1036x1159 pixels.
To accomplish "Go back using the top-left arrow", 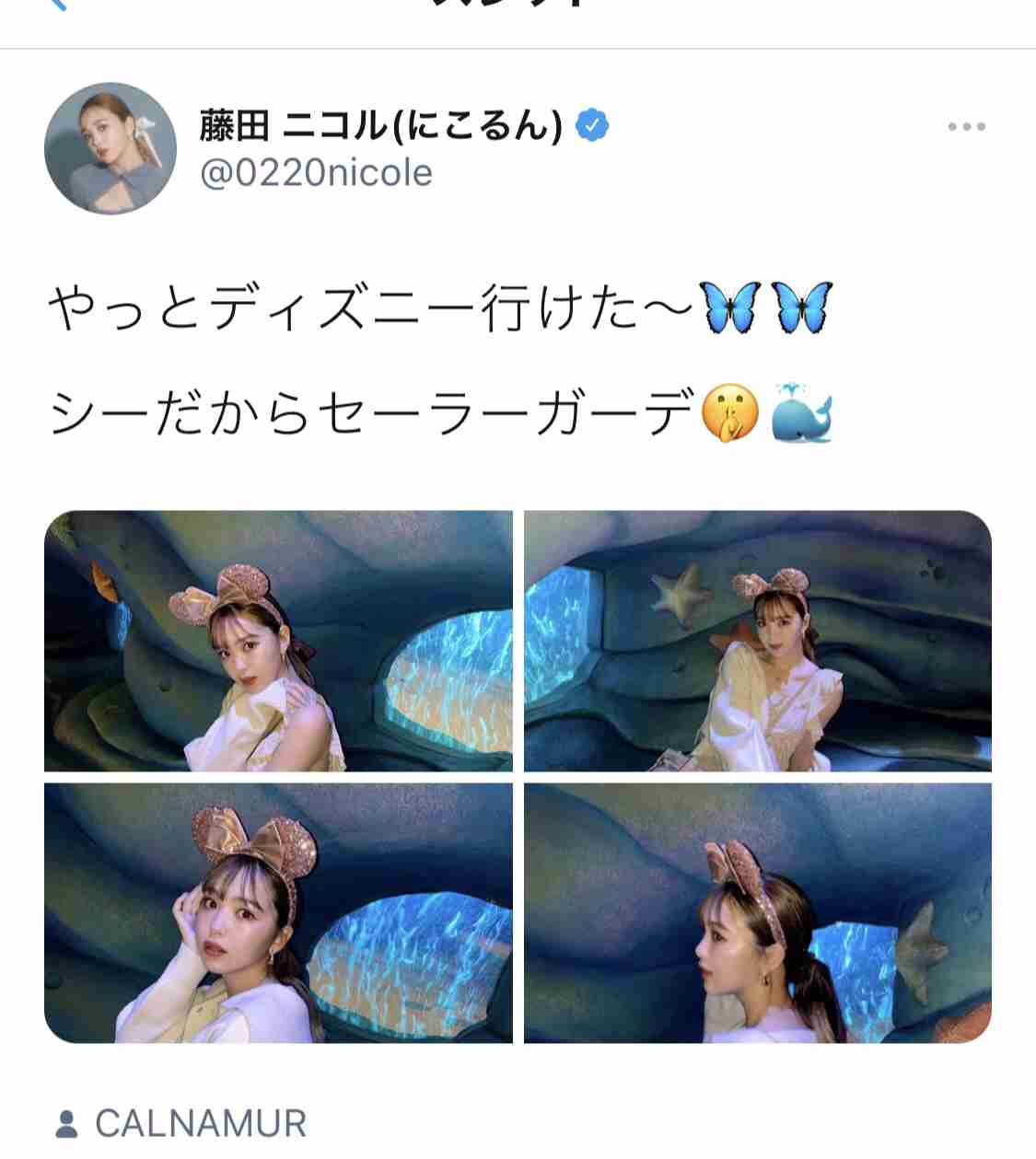I will coord(57,5).
